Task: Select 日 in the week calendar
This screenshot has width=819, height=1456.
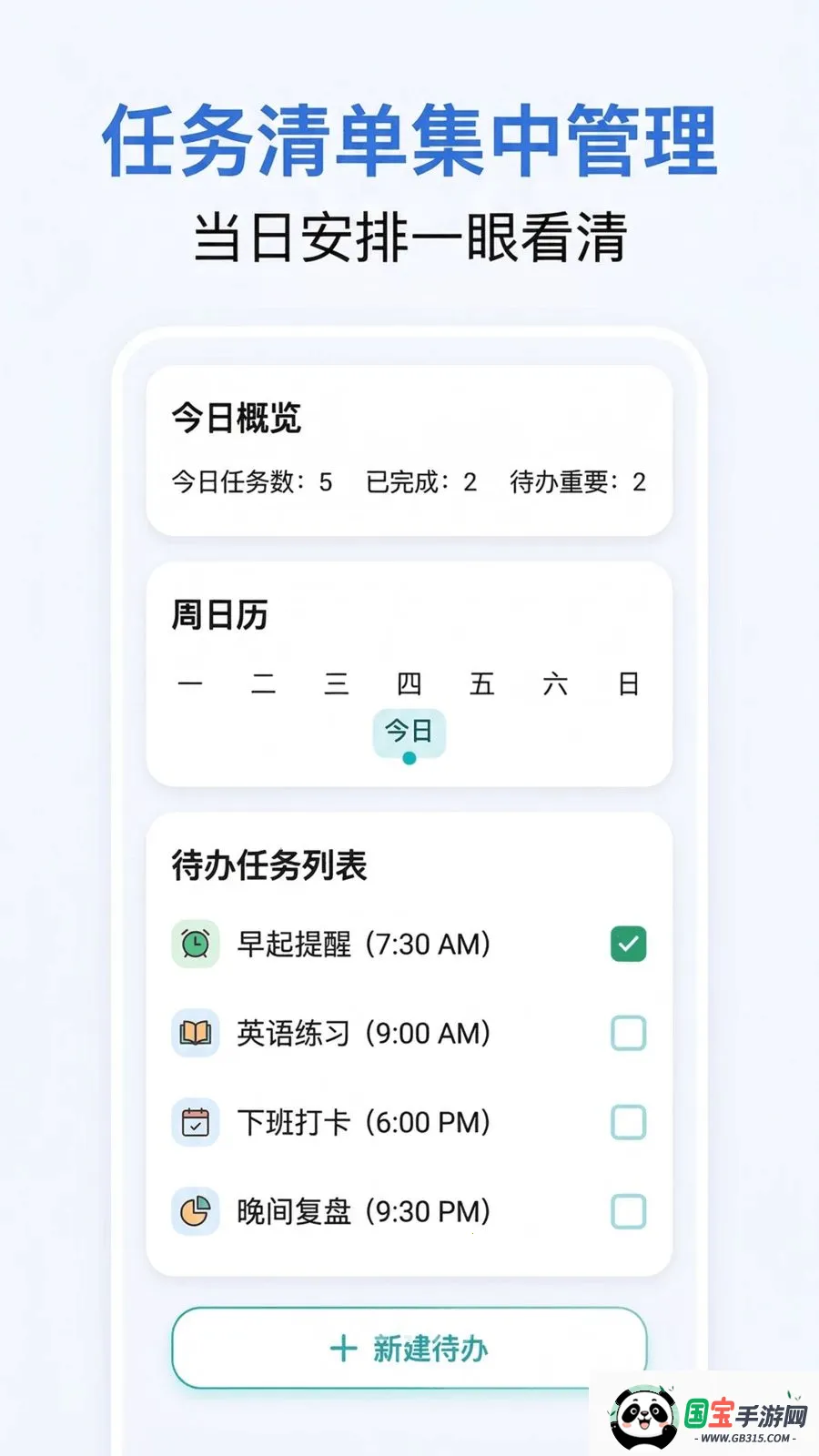Action: 630,683
